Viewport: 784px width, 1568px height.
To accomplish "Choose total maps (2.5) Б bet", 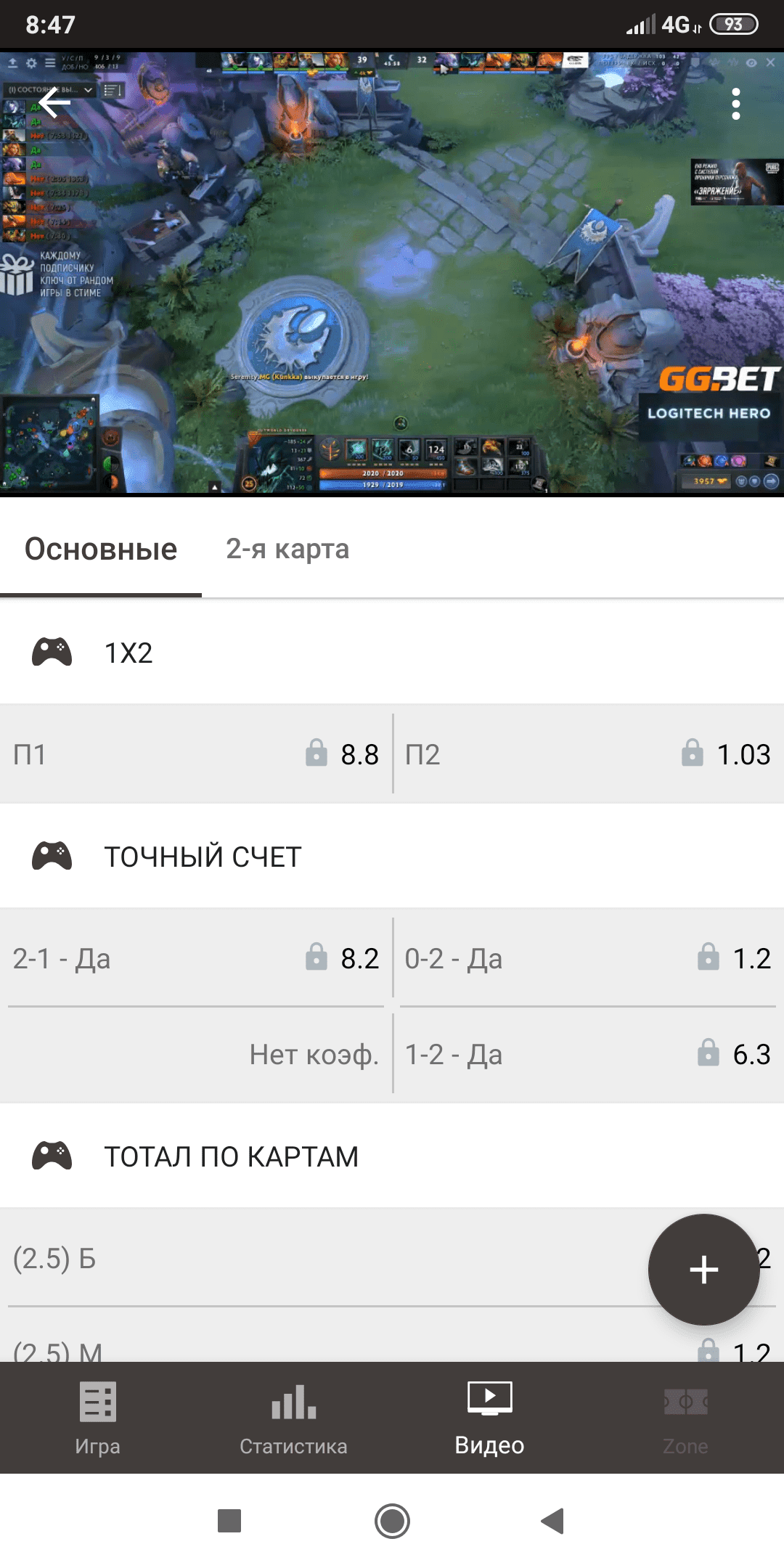I will (319, 1258).
